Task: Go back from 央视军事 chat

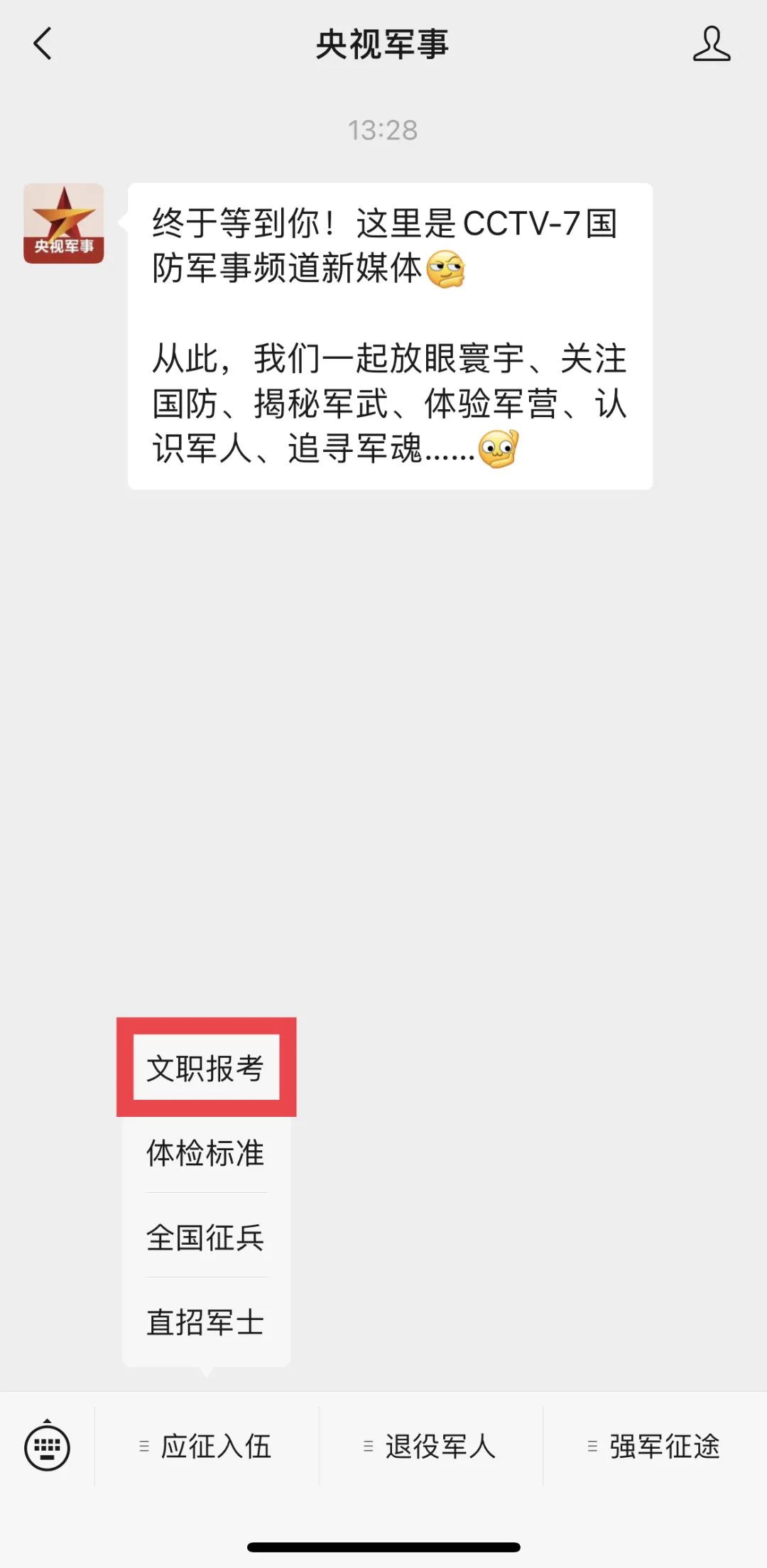Action: point(43,44)
